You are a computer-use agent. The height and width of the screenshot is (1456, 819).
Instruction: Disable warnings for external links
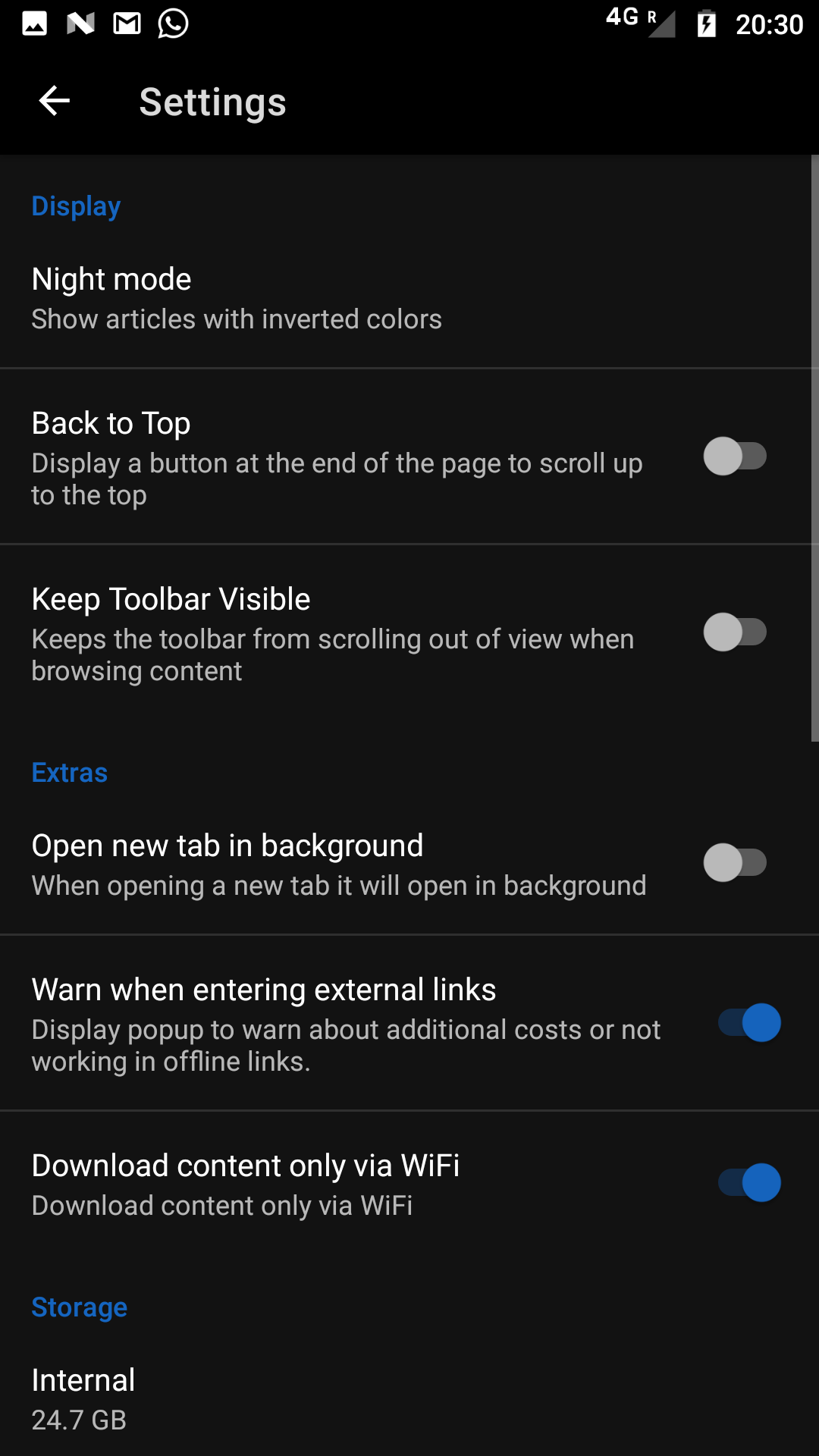(x=746, y=1022)
